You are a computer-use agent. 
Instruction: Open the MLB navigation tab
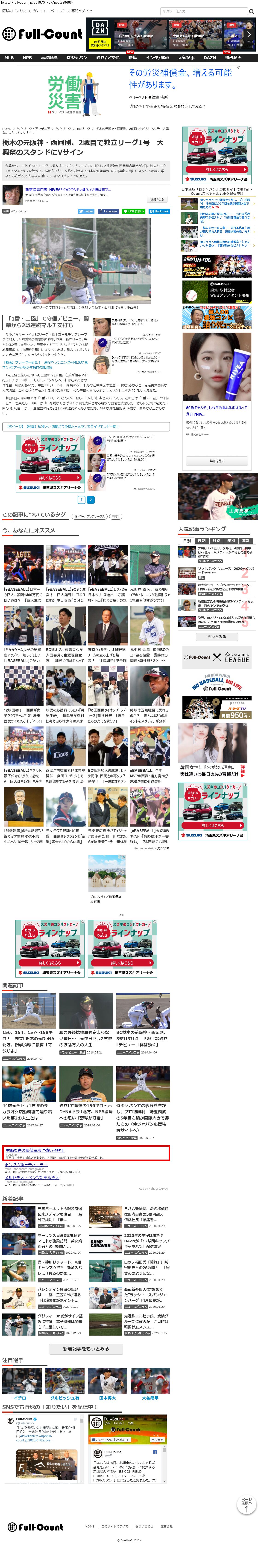9,58
